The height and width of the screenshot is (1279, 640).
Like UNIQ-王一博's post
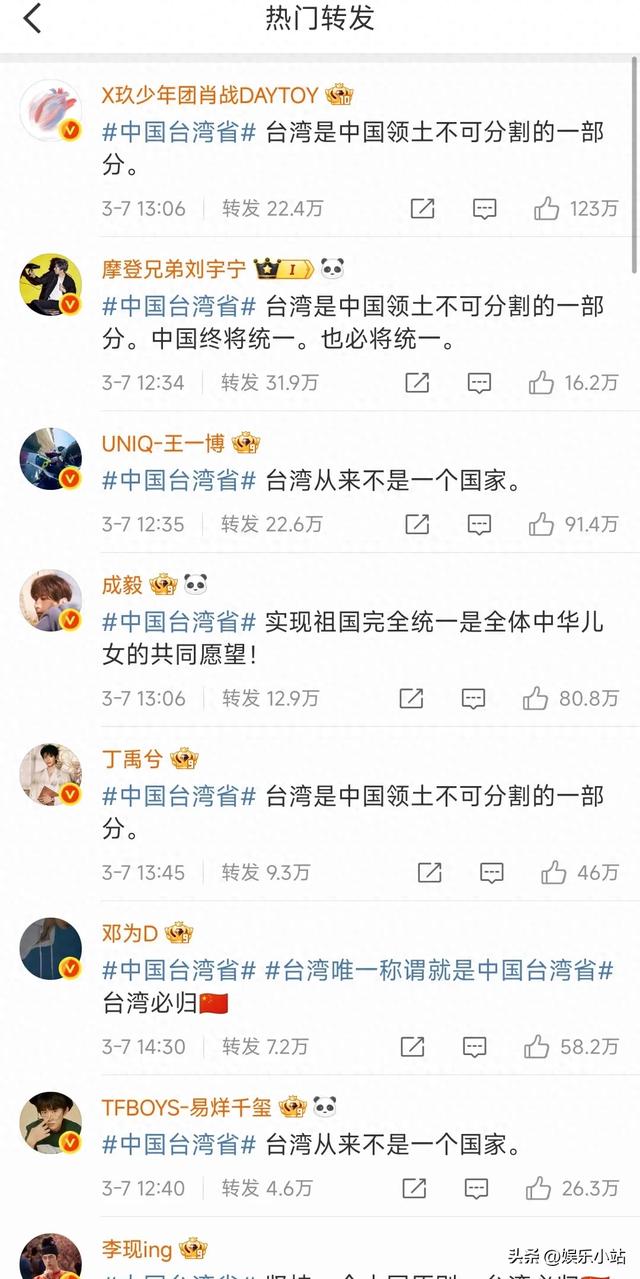click(541, 523)
